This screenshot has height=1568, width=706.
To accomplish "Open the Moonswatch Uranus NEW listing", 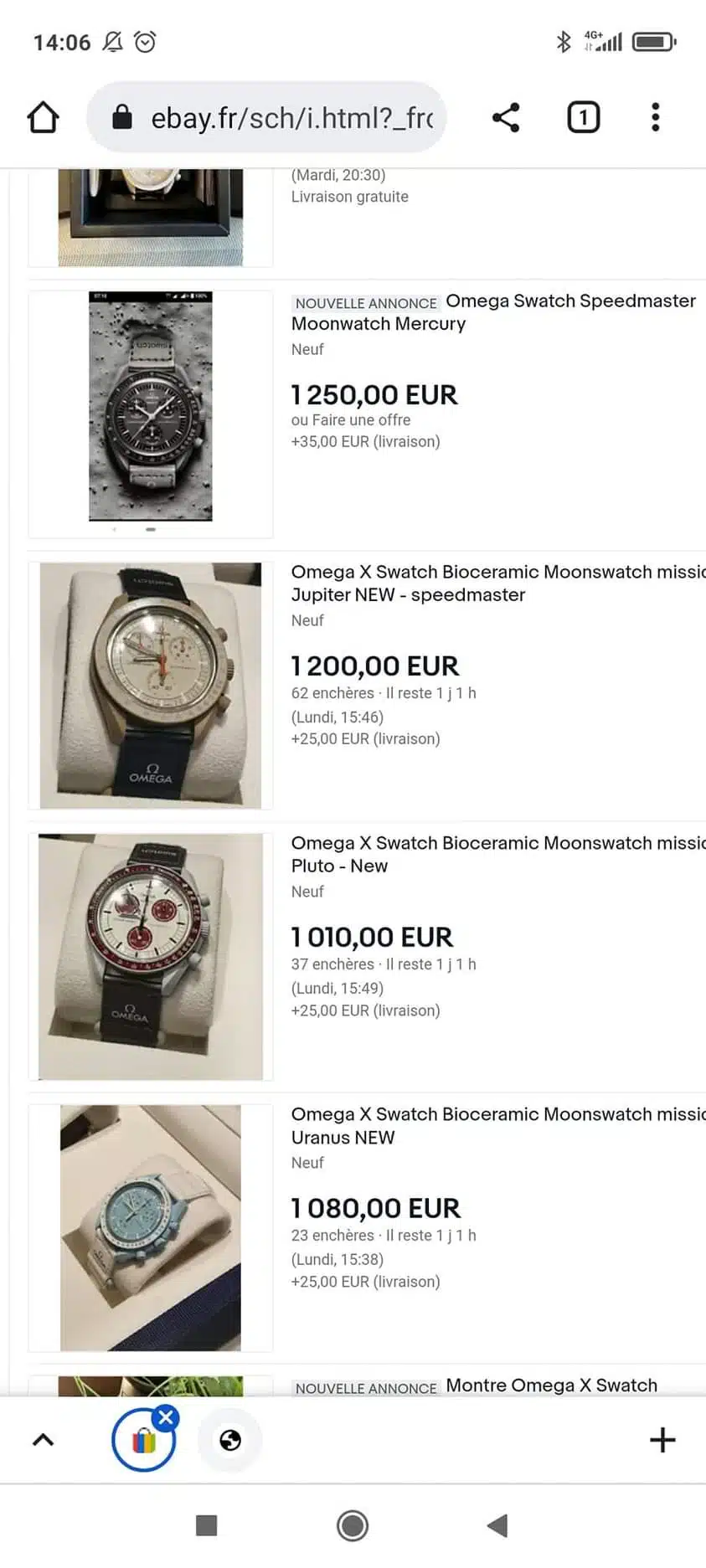I will click(x=494, y=1125).
